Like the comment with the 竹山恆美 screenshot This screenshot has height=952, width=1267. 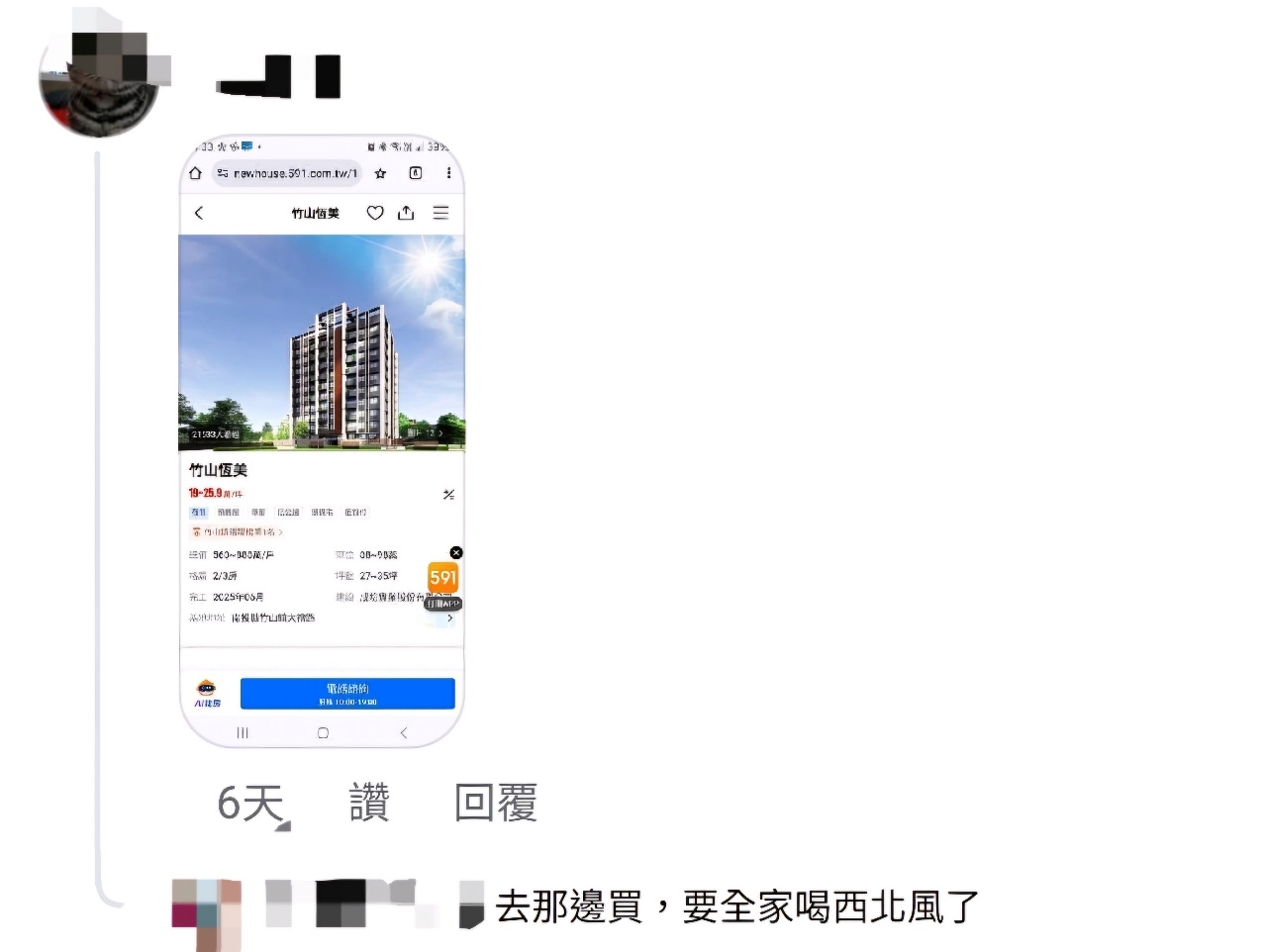[x=369, y=803]
